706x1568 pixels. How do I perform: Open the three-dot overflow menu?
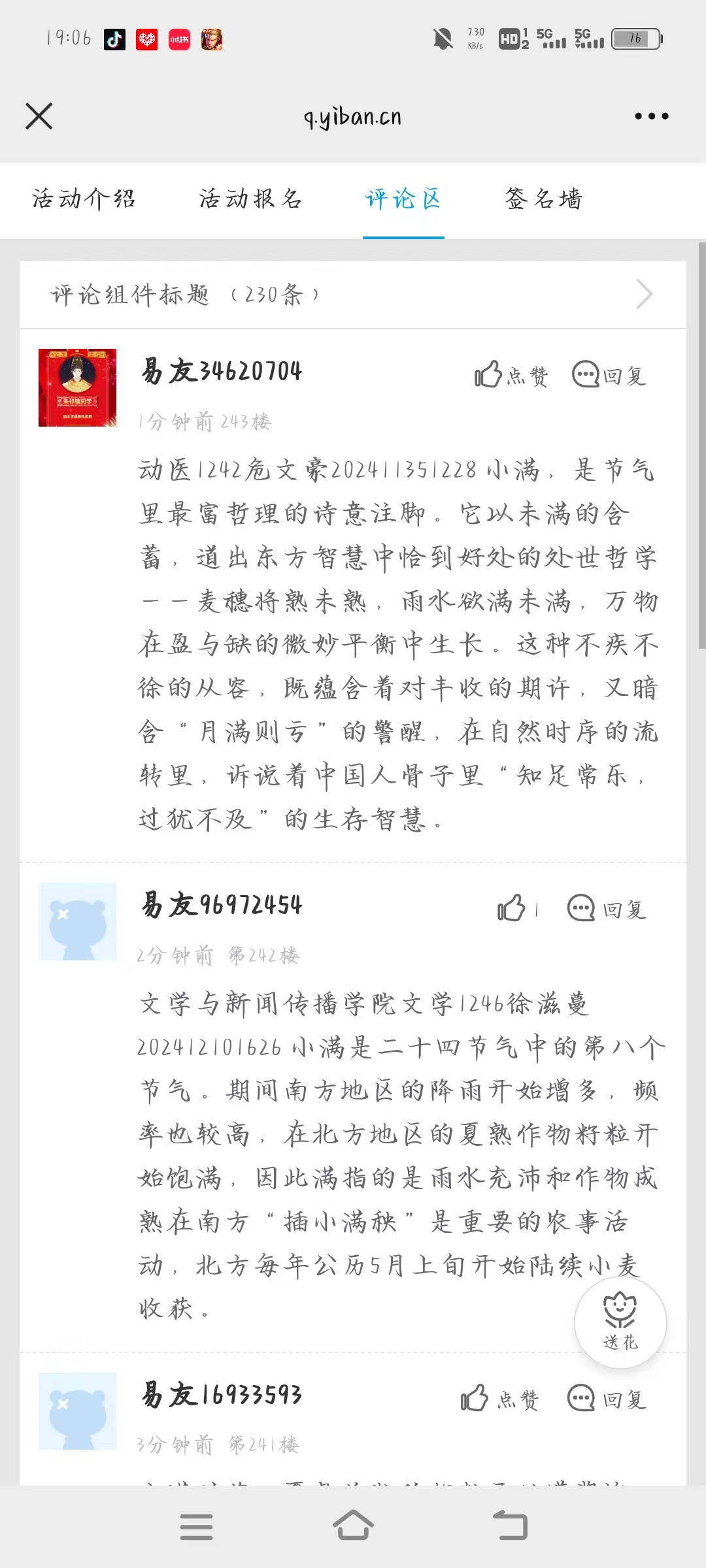click(x=651, y=117)
